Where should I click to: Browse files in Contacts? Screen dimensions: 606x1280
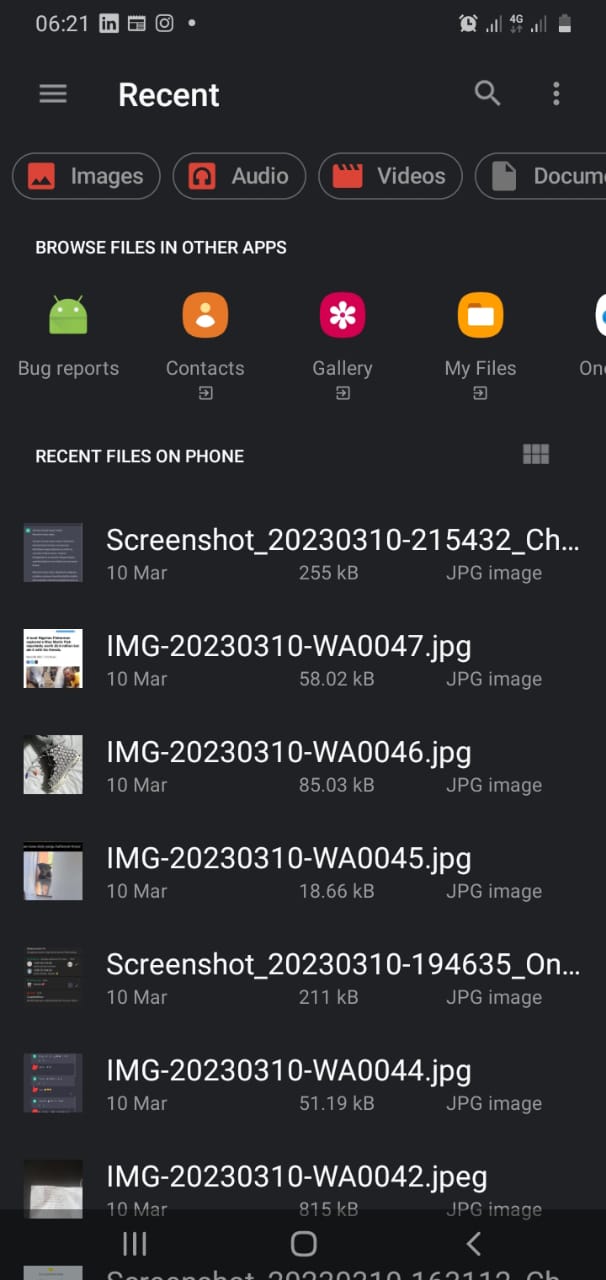pyautogui.click(x=205, y=345)
